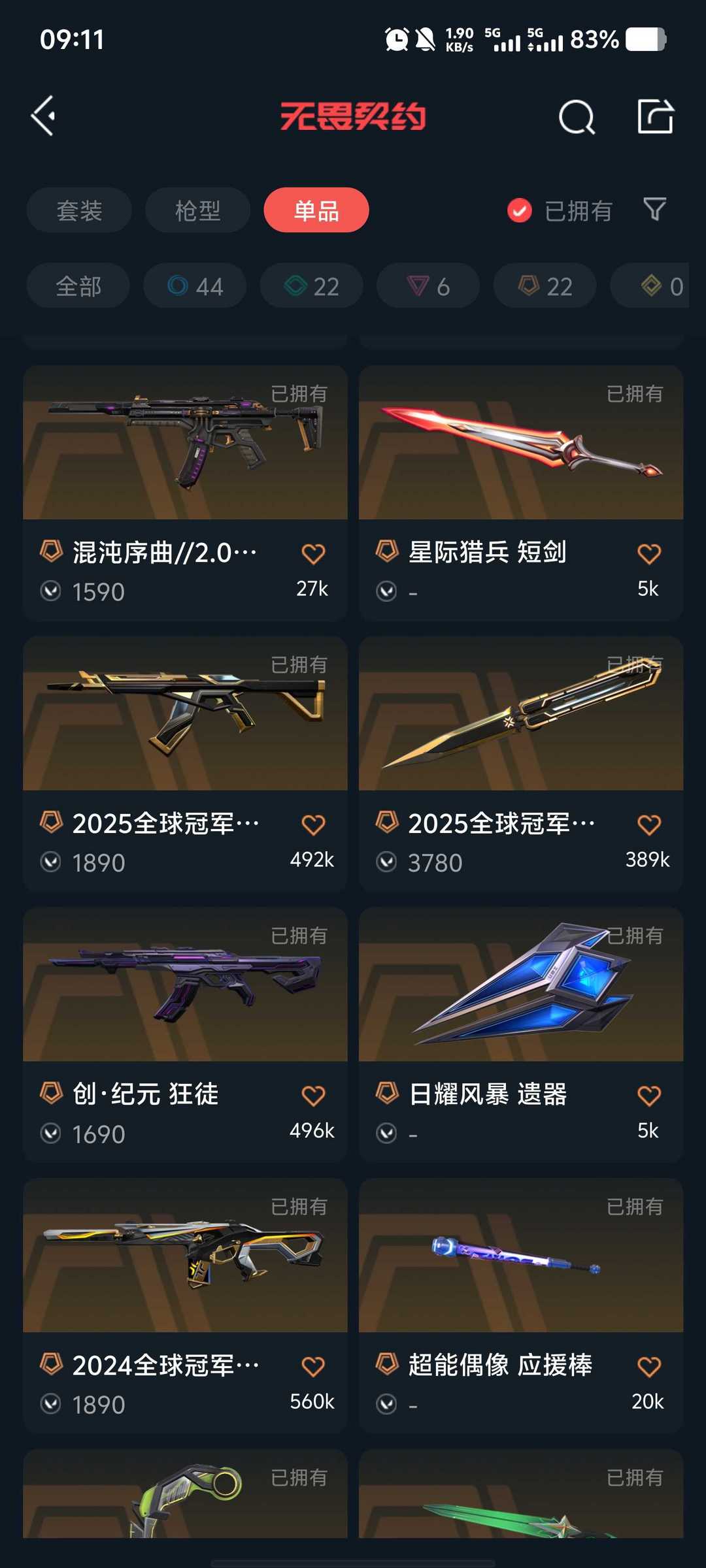
Task: Filter by the green diamond 22 chip
Action: [311, 286]
